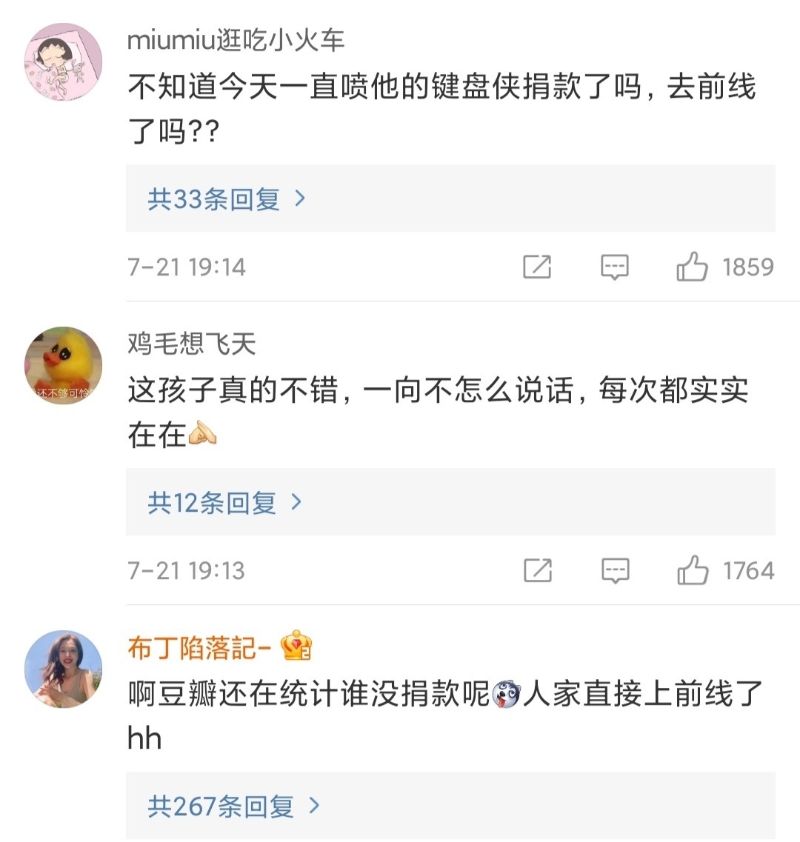Repost 鸡毛想飞天's comment
Image resolution: width=800 pixels, height=842 pixels.
coord(537,571)
